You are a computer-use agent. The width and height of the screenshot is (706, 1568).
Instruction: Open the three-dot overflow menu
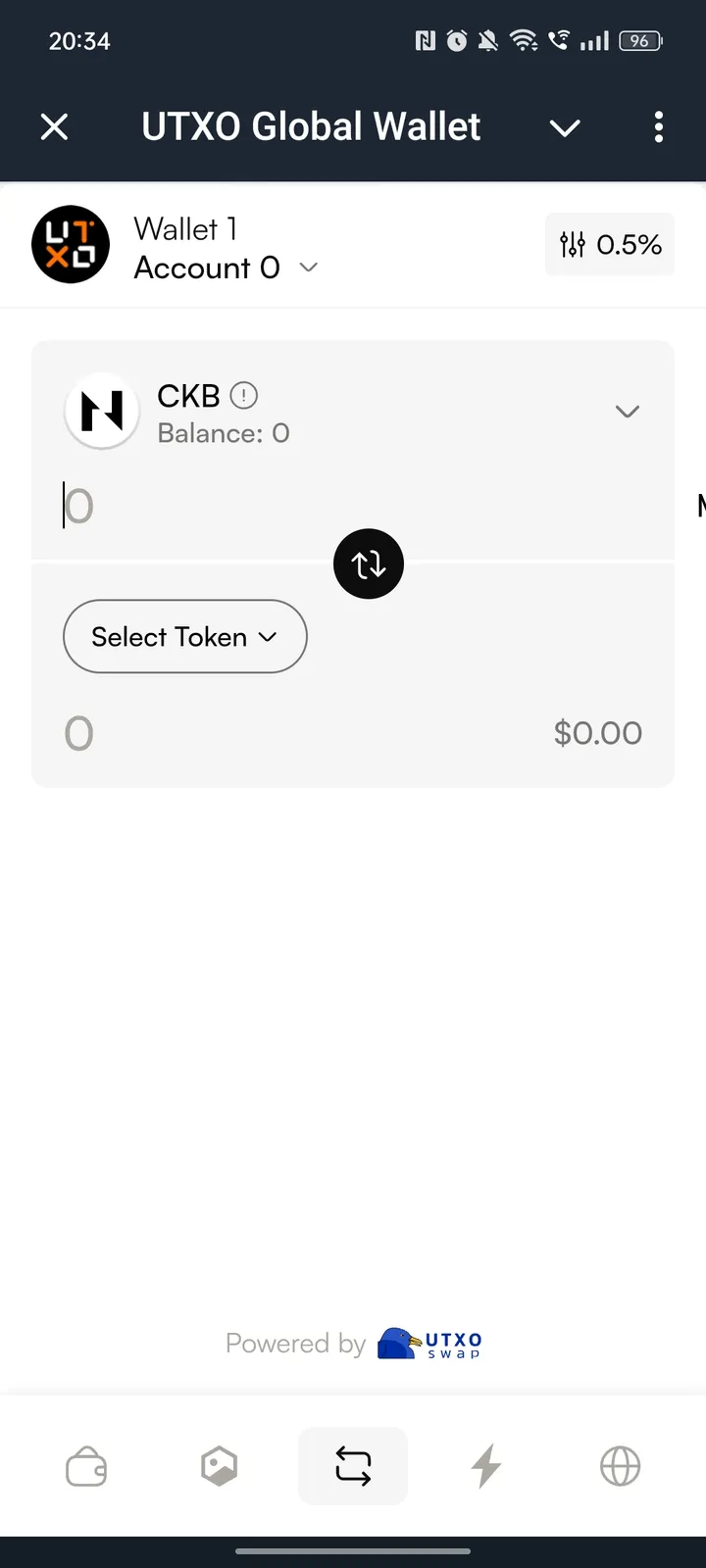pos(658,127)
